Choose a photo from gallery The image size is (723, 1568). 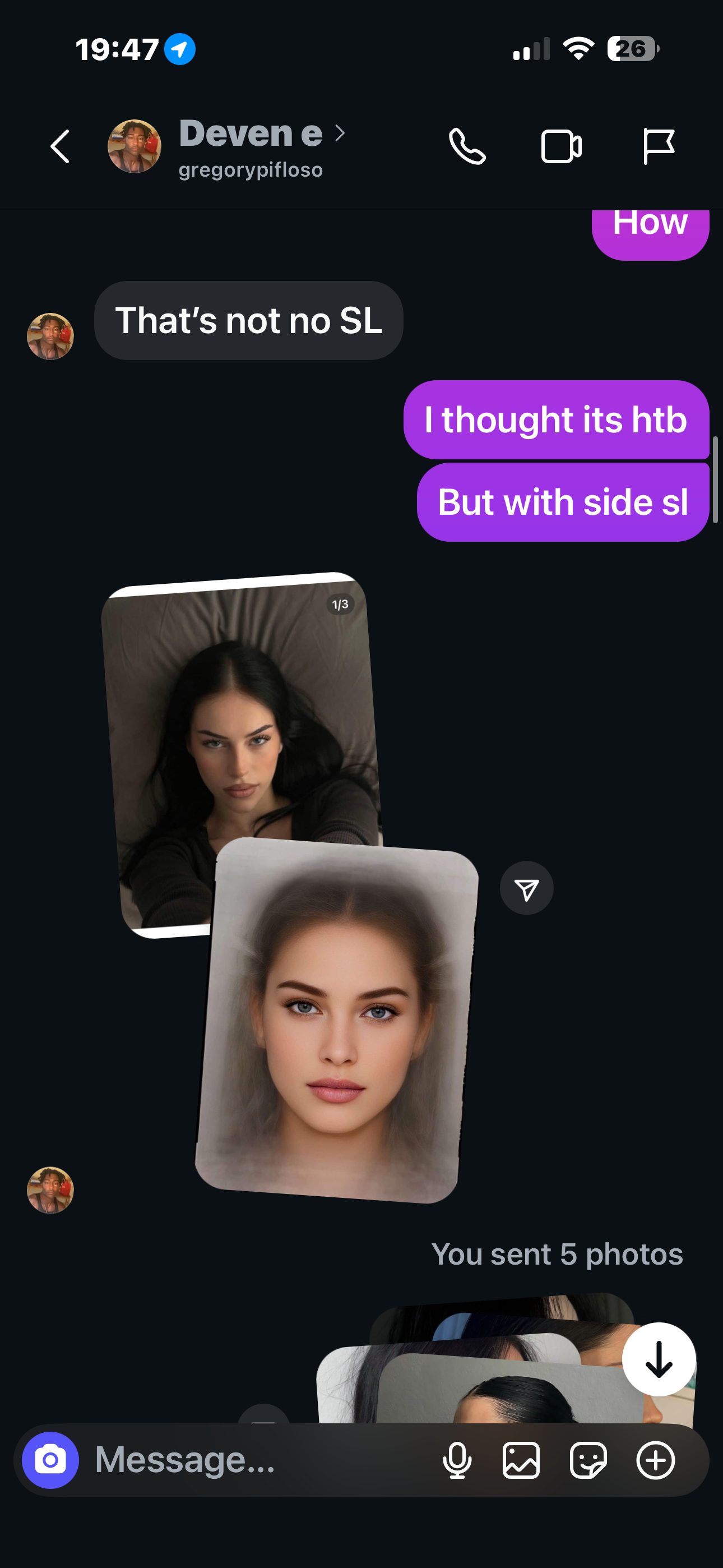coord(521,1460)
